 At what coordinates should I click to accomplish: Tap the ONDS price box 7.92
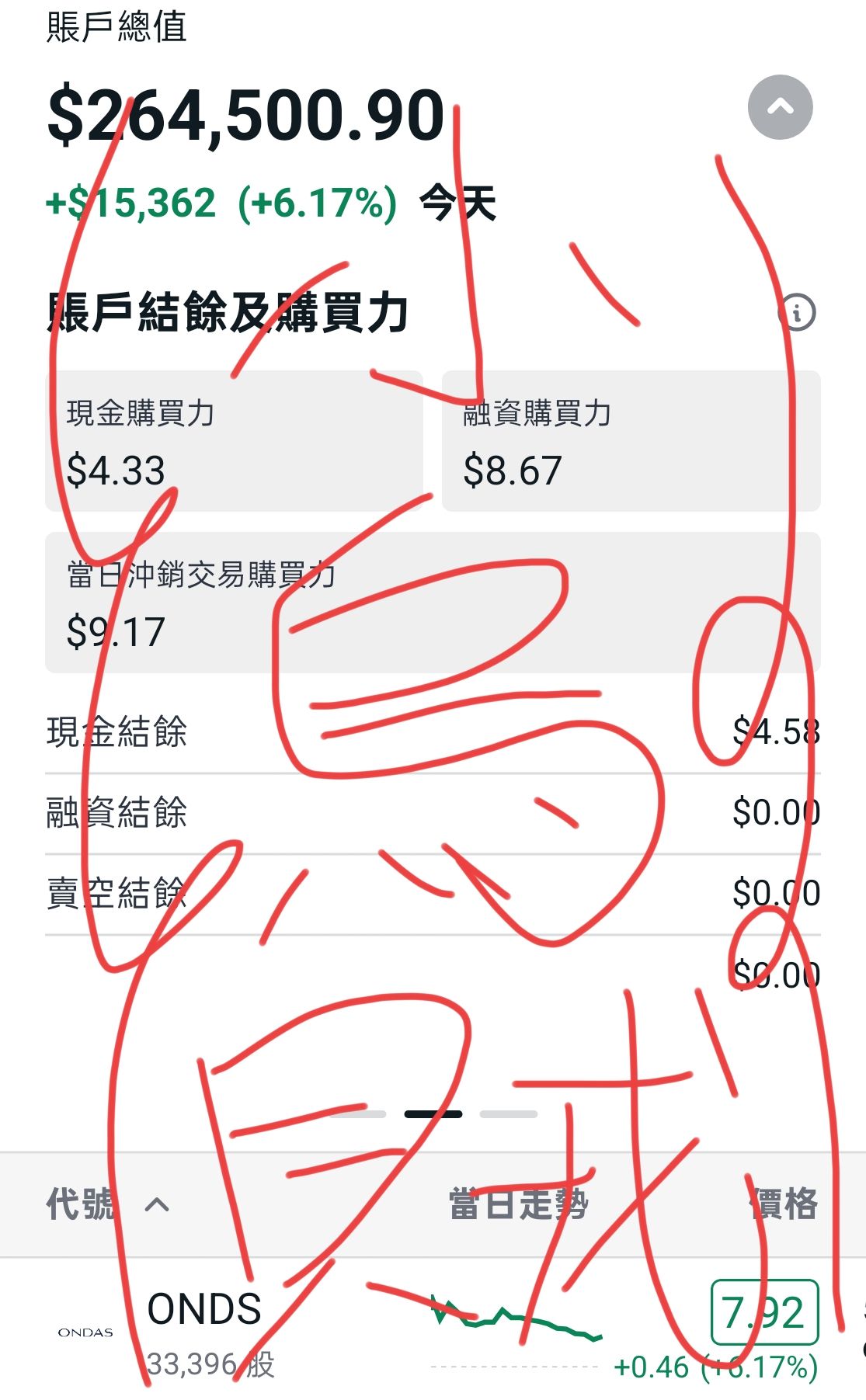(x=764, y=1312)
